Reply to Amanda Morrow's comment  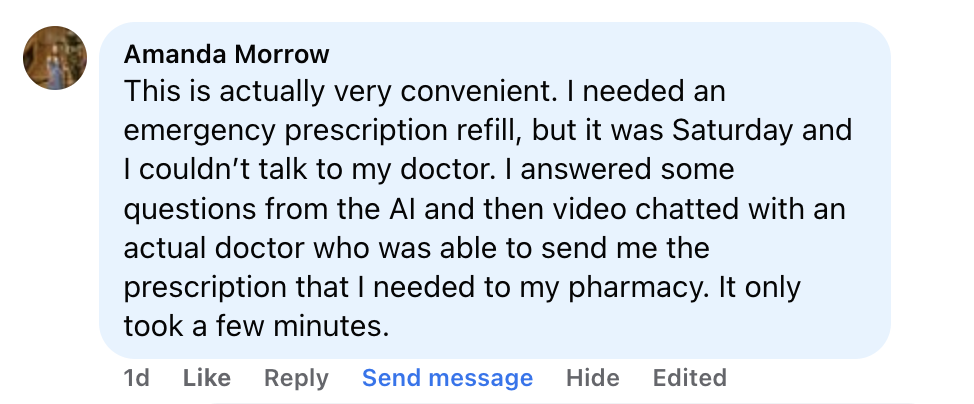click(296, 378)
